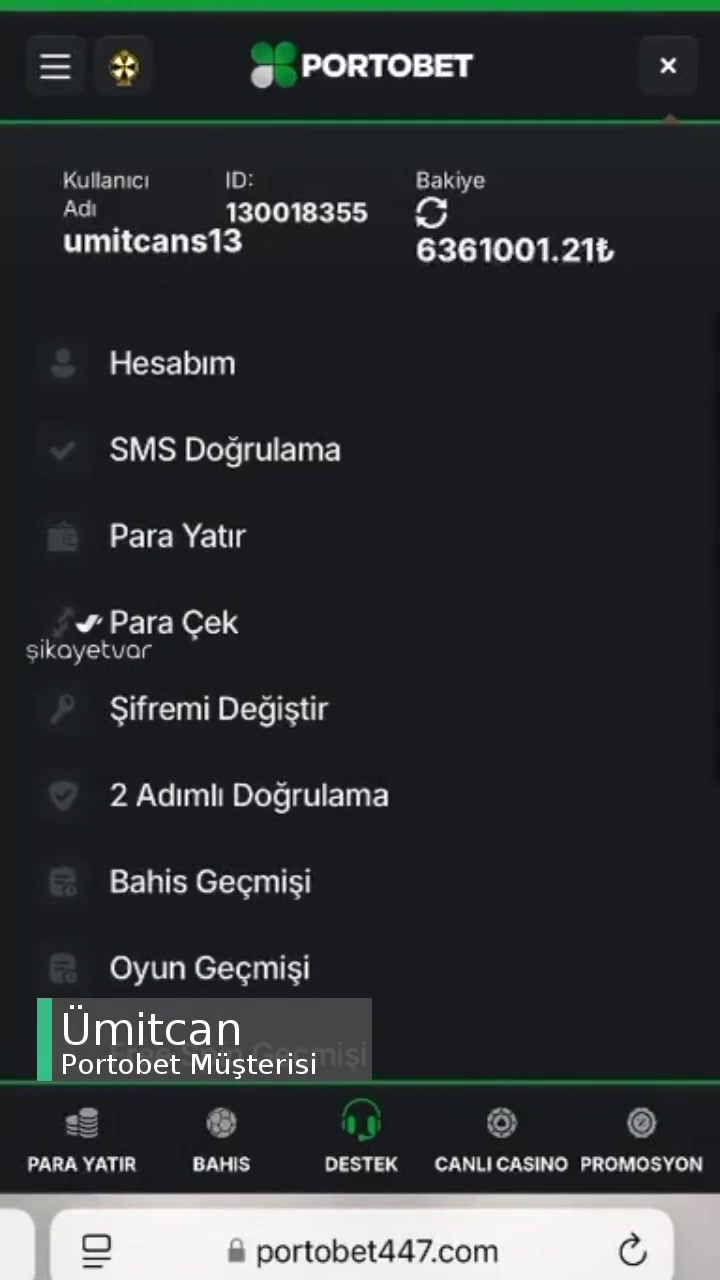This screenshot has height=1280, width=720.
Task: Expand the browser tabs switcher
Action: [x=96, y=1251]
